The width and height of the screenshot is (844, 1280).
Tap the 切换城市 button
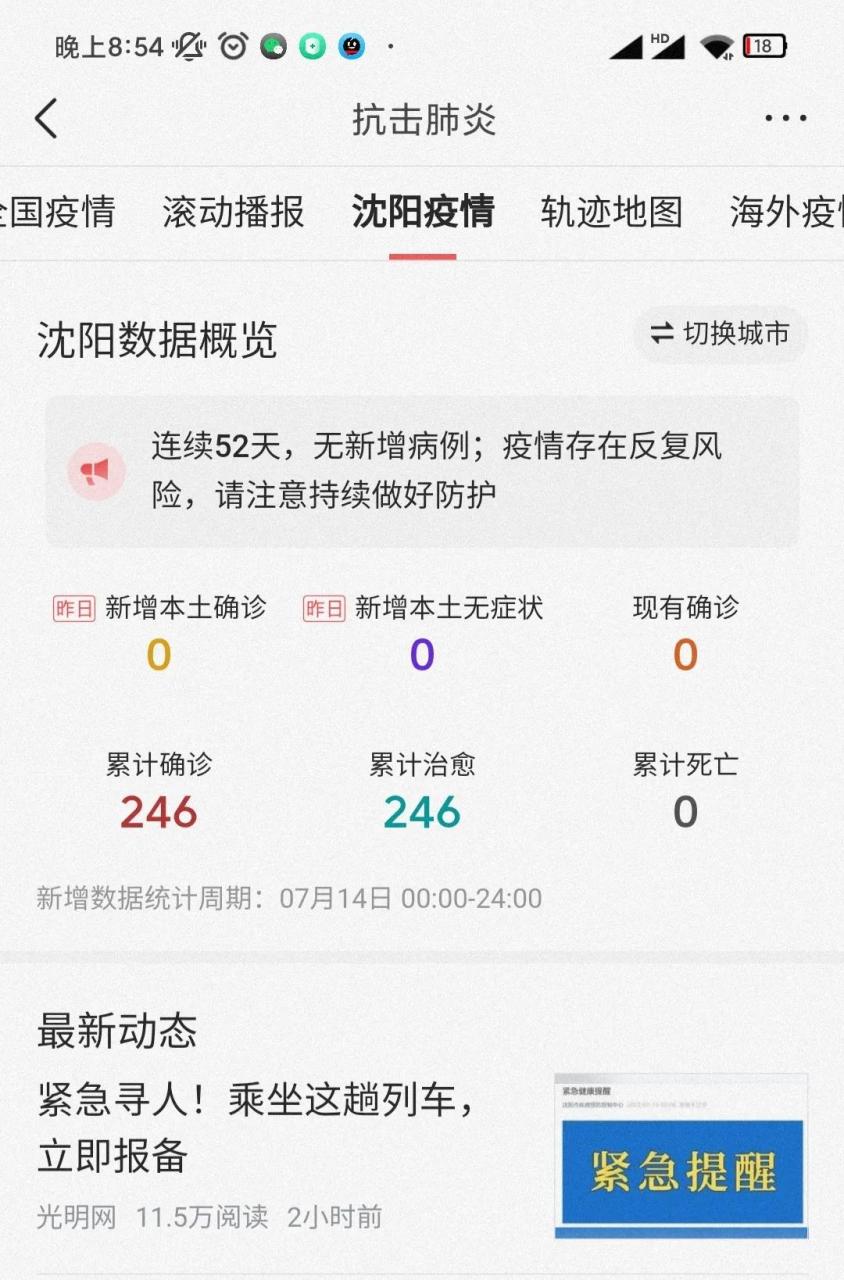click(720, 335)
